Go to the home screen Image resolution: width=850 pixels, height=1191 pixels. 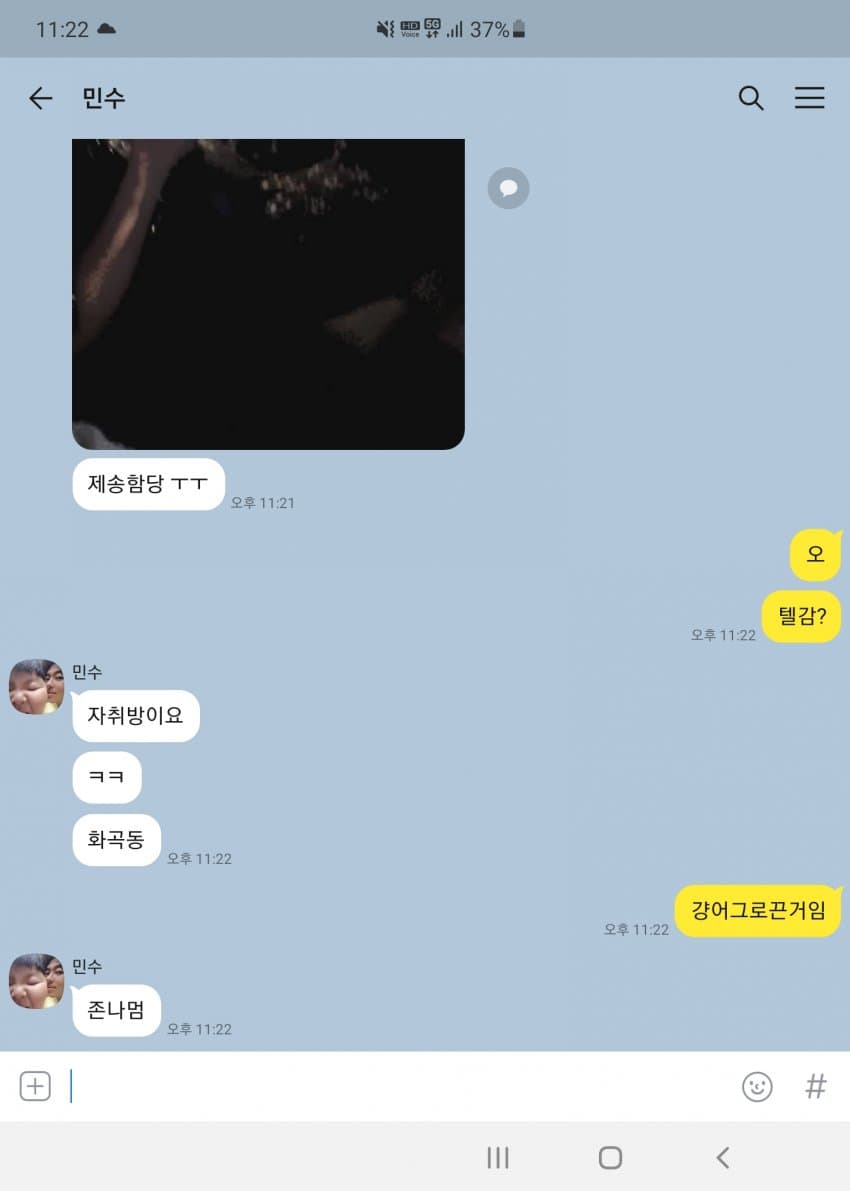click(x=610, y=1158)
